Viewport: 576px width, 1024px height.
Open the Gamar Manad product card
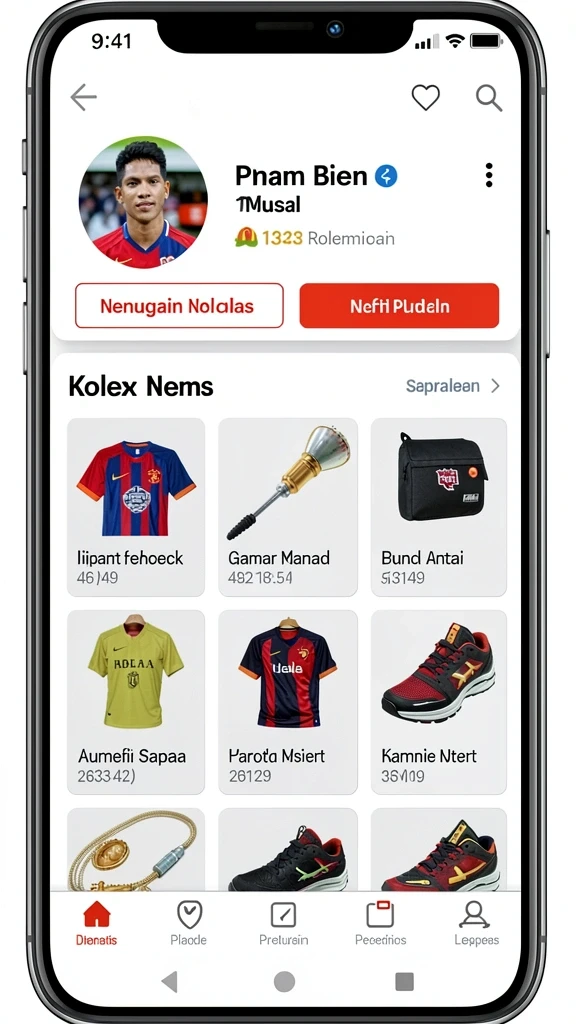pyautogui.click(x=287, y=507)
